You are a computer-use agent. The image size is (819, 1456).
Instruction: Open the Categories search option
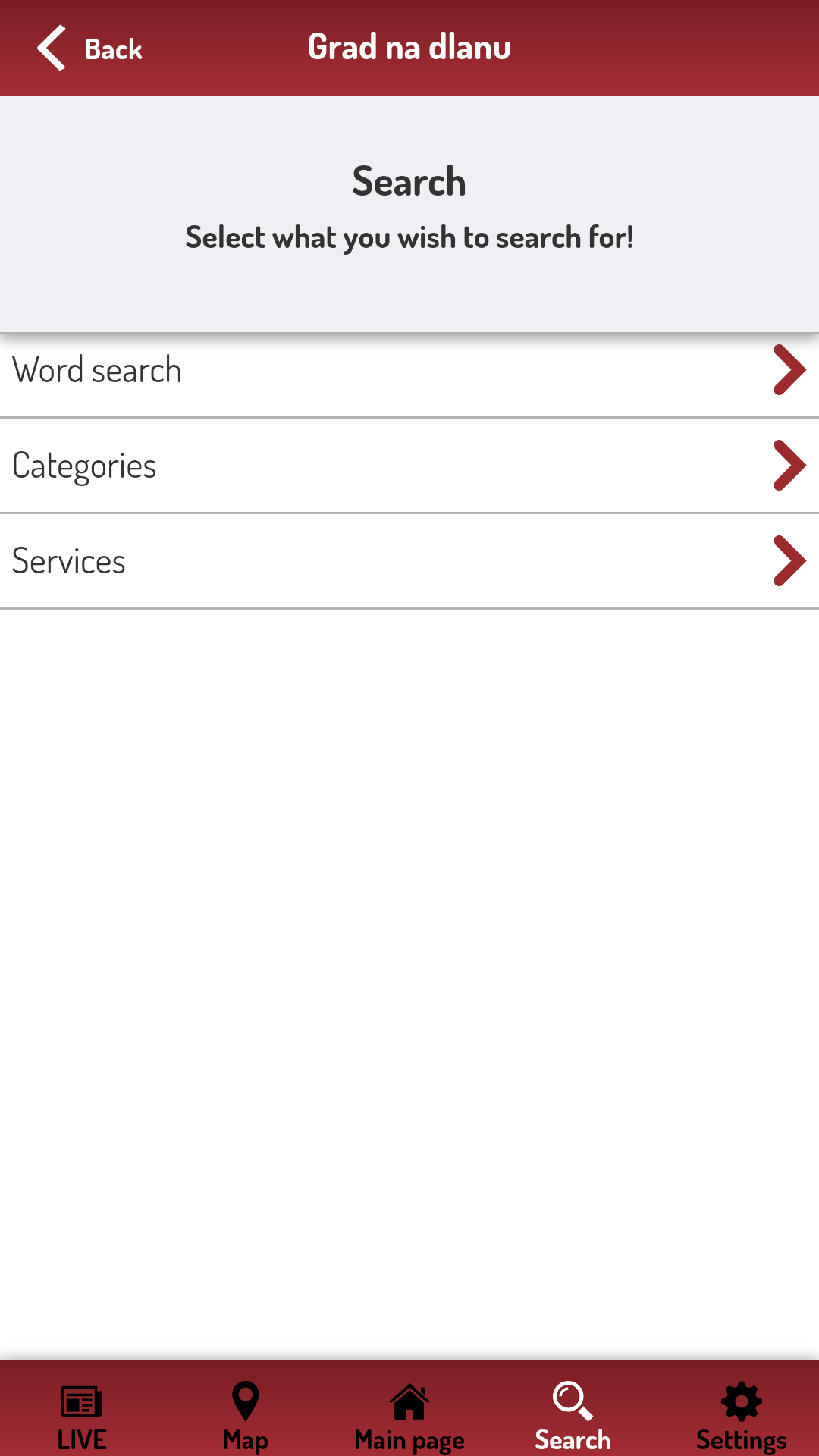409,466
